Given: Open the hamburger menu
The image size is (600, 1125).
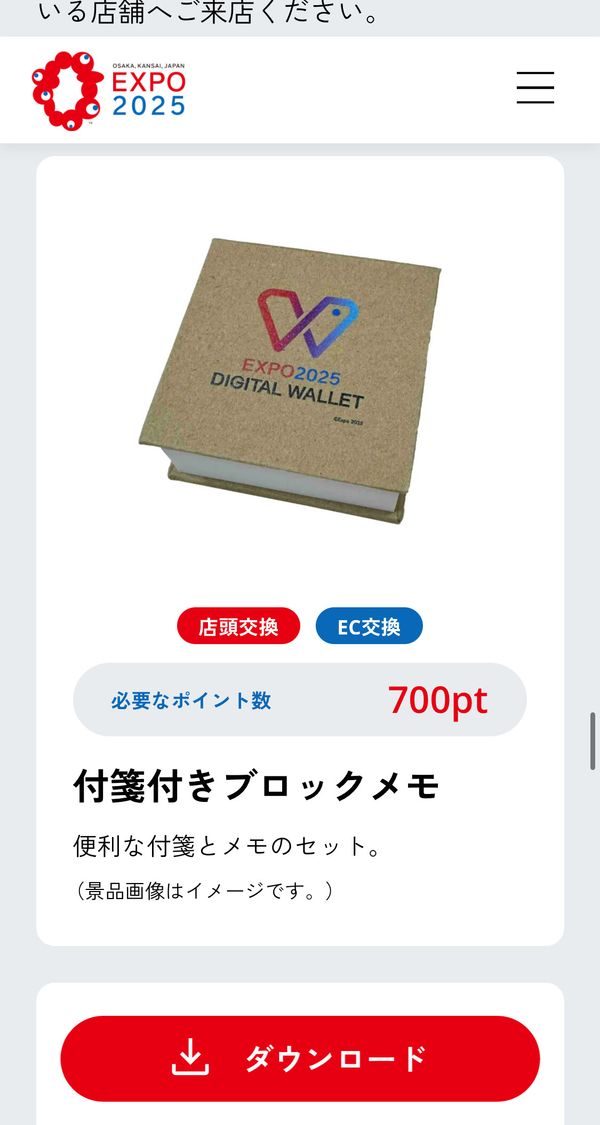Looking at the screenshot, I should point(535,88).
